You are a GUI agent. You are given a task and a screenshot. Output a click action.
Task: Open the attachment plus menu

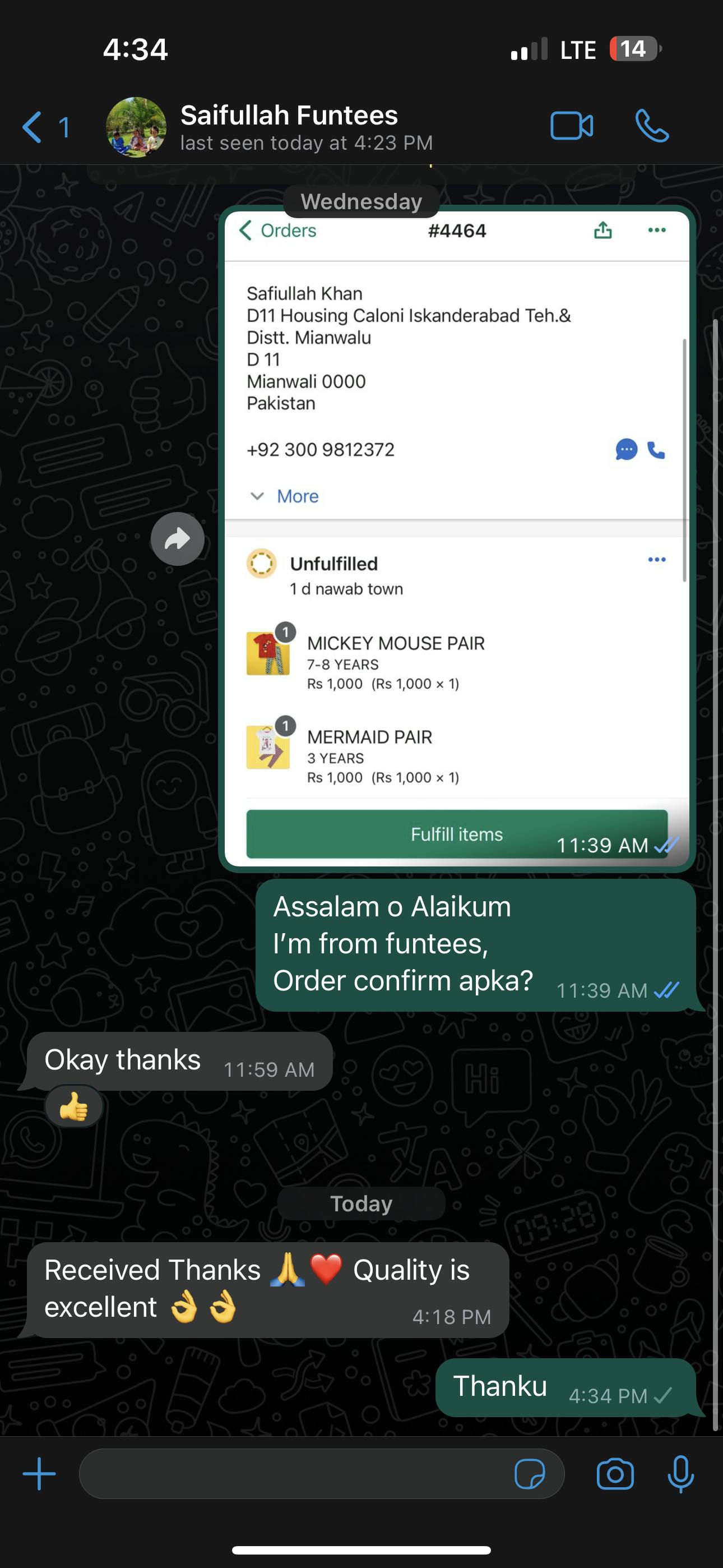(x=39, y=1474)
